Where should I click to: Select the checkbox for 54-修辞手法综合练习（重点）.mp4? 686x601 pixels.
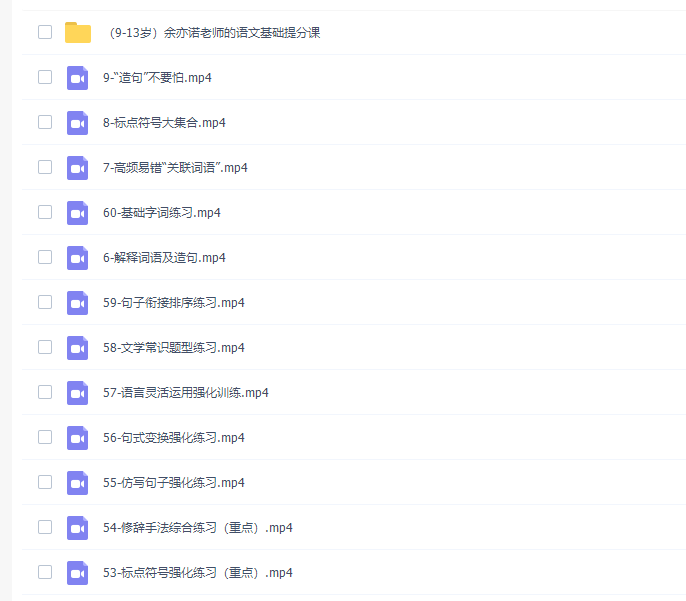45,527
